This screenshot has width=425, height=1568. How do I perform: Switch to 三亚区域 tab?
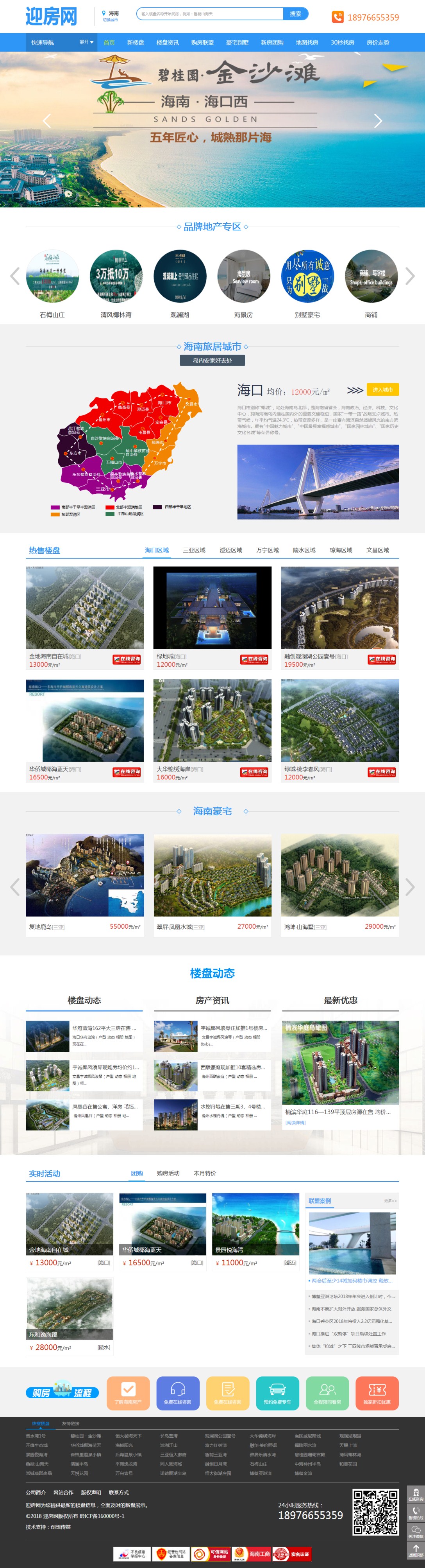(x=194, y=550)
